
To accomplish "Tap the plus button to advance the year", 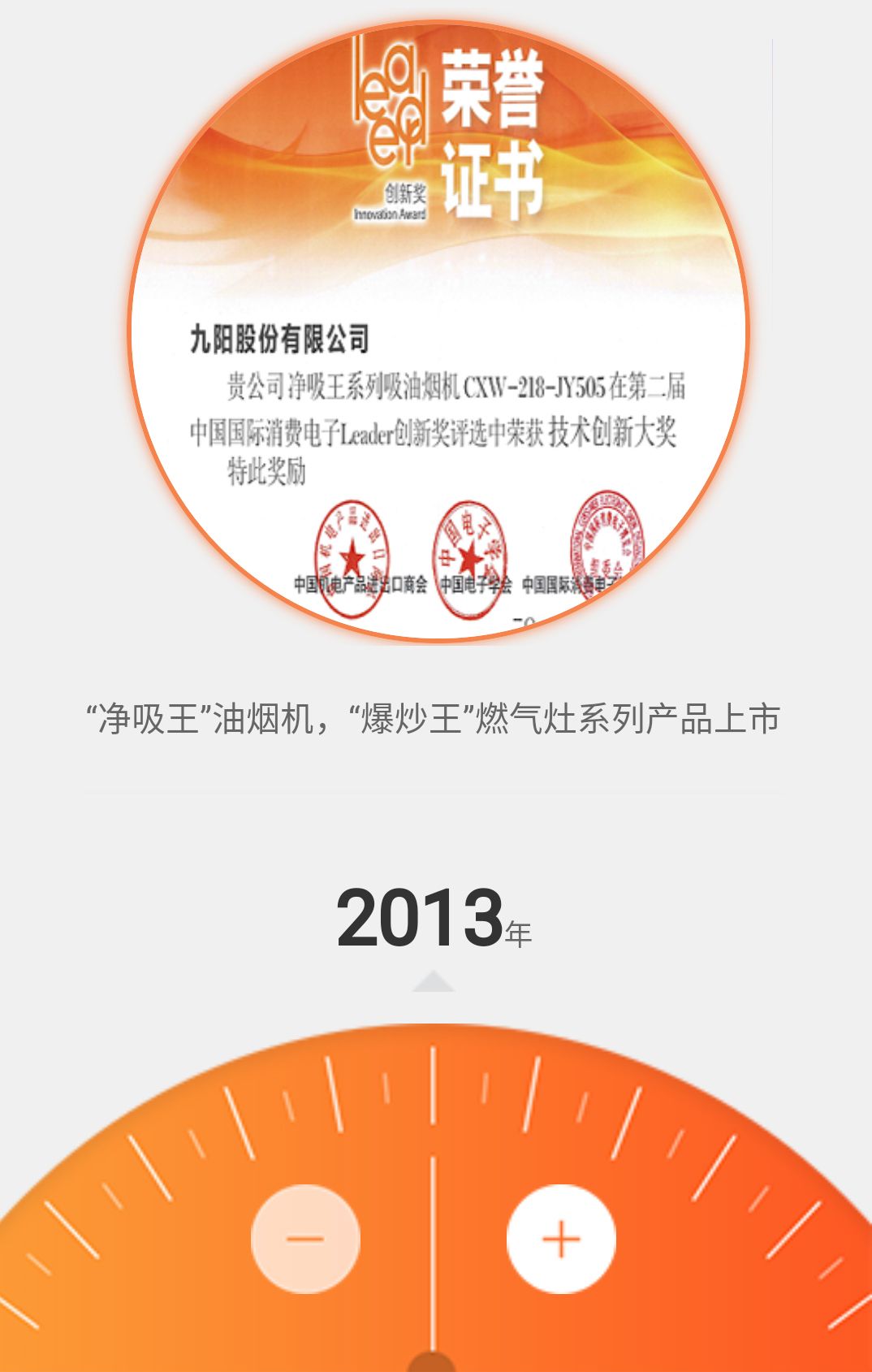I will [561, 1239].
